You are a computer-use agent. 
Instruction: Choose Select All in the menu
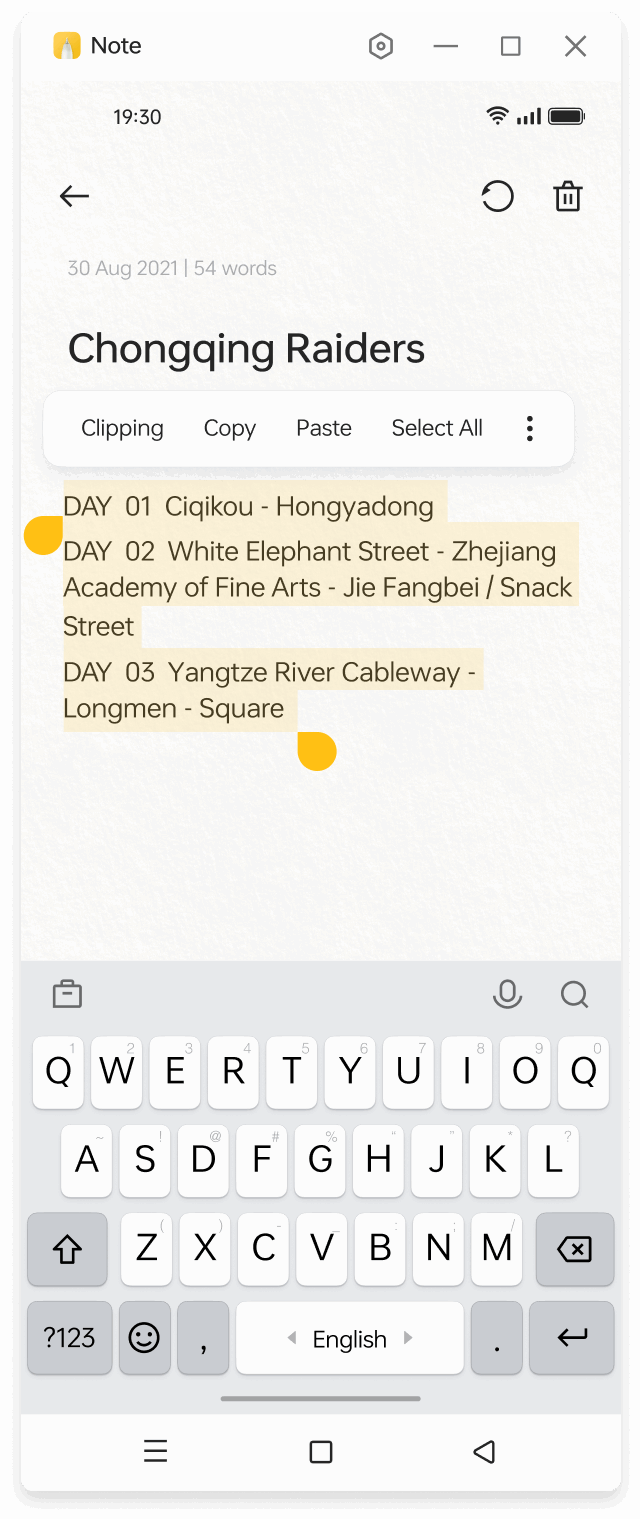click(x=437, y=428)
